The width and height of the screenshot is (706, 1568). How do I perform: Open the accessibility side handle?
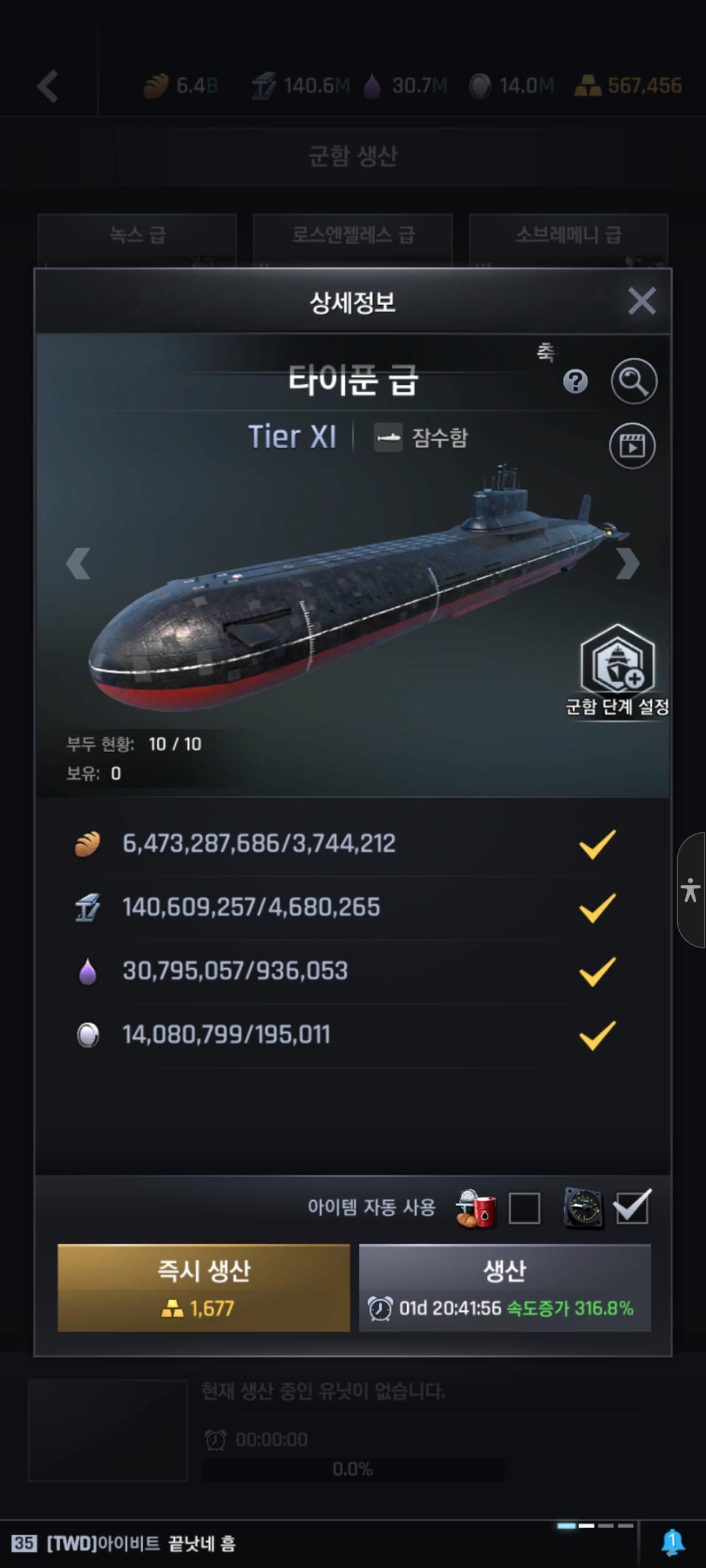pos(691,890)
